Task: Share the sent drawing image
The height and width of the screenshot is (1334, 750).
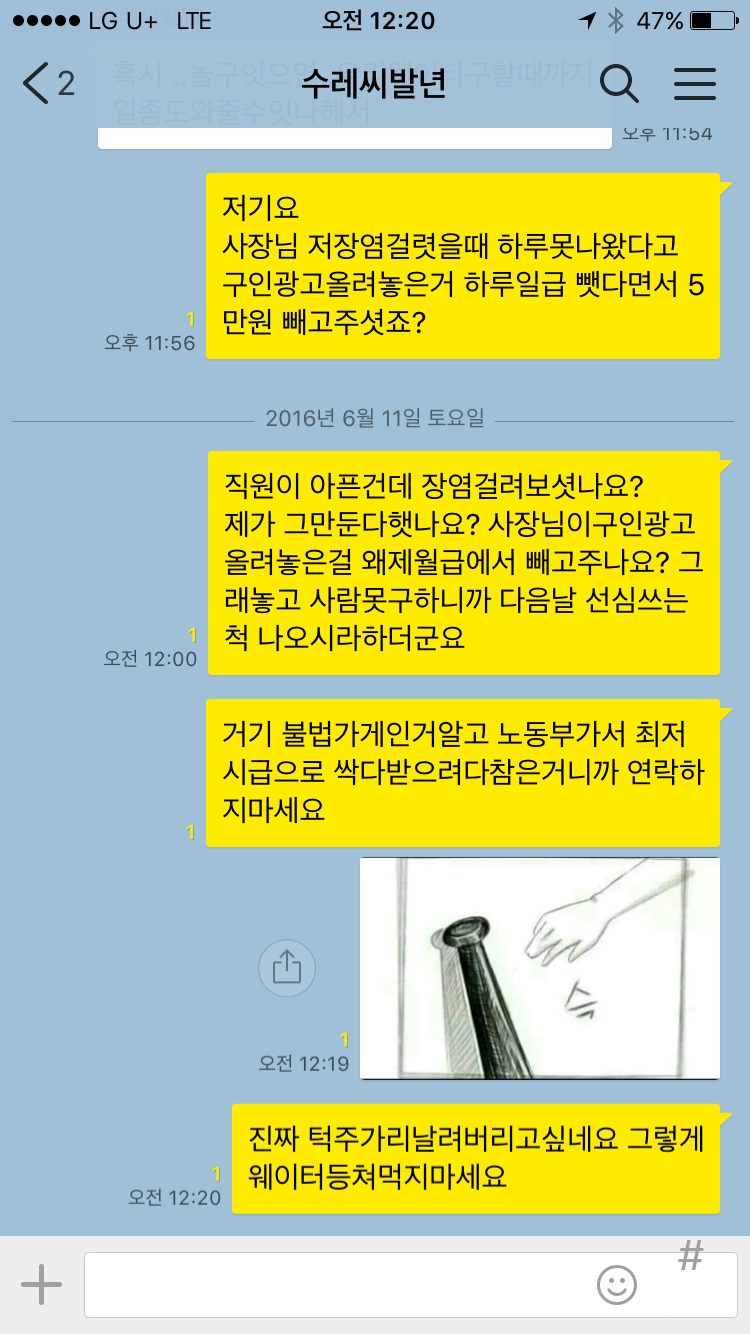Action: pos(287,967)
